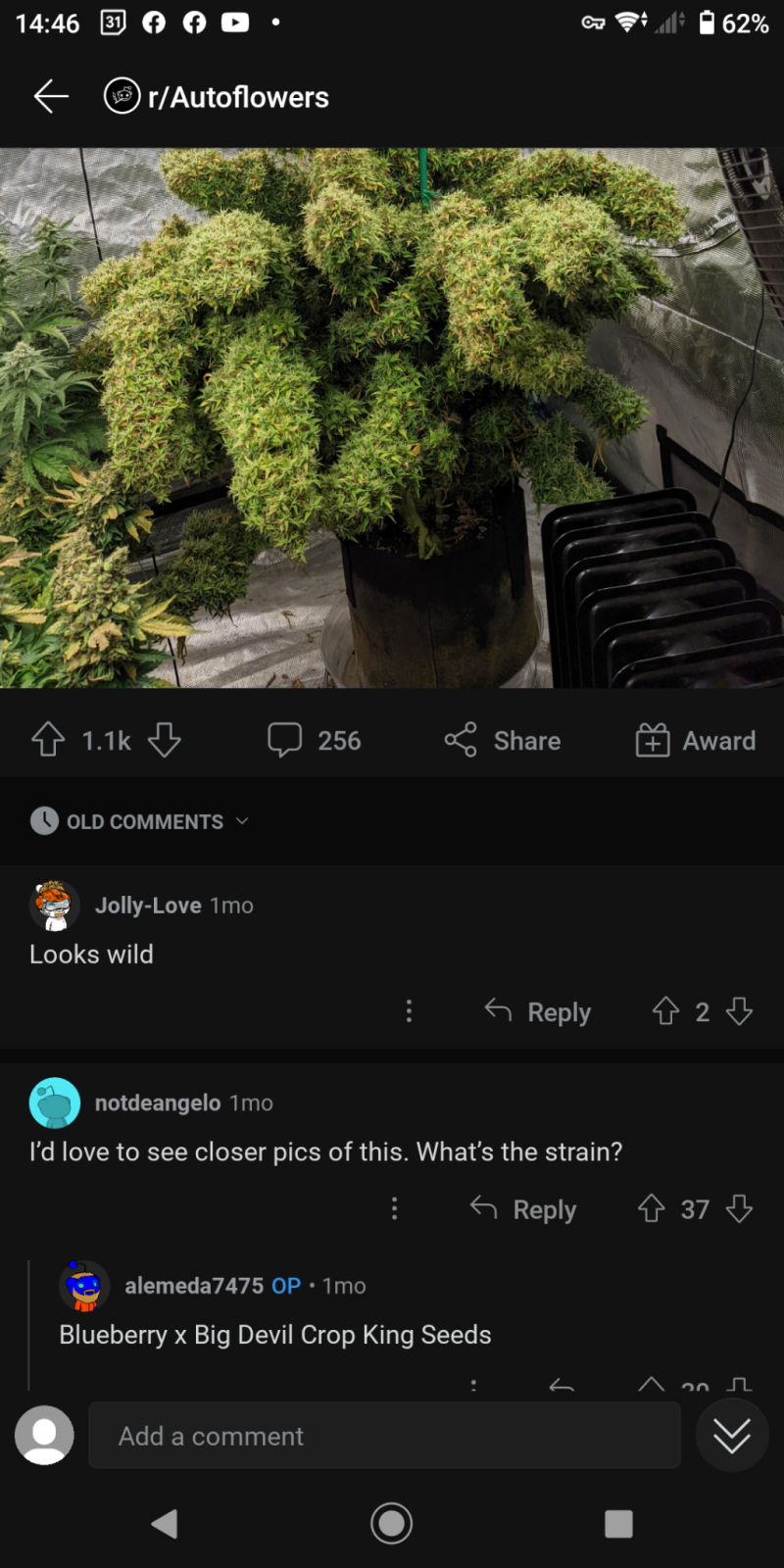Open the r/Autoflowers community
The height and width of the screenshot is (1568, 784).
coord(237,97)
